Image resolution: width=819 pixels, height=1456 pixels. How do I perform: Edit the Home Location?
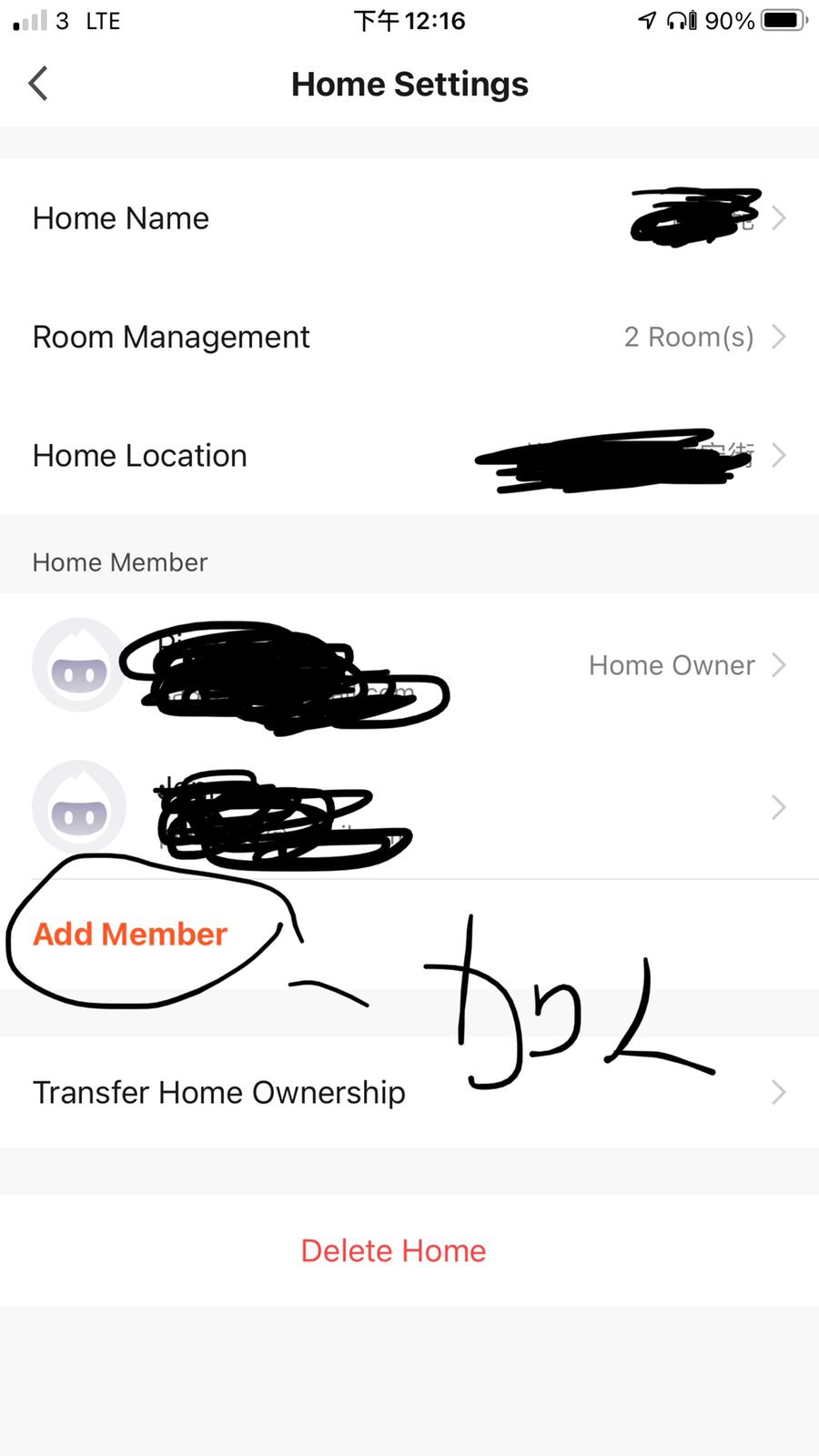[x=409, y=455]
